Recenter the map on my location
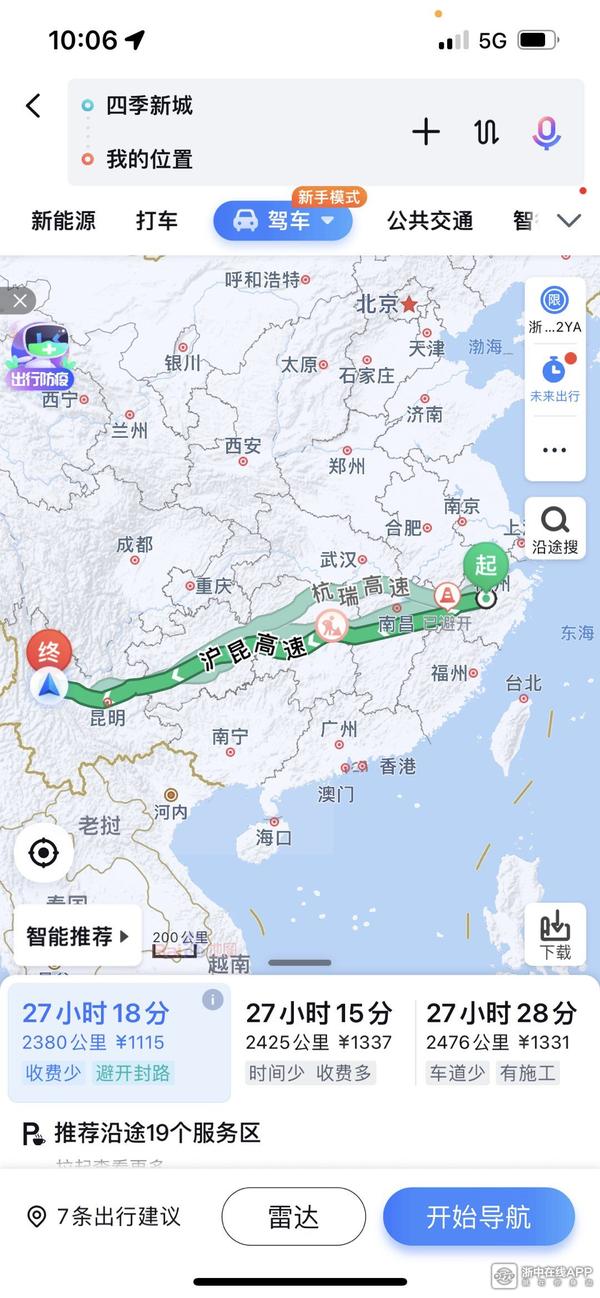The image size is (600, 1298). click(x=43, y=853)
